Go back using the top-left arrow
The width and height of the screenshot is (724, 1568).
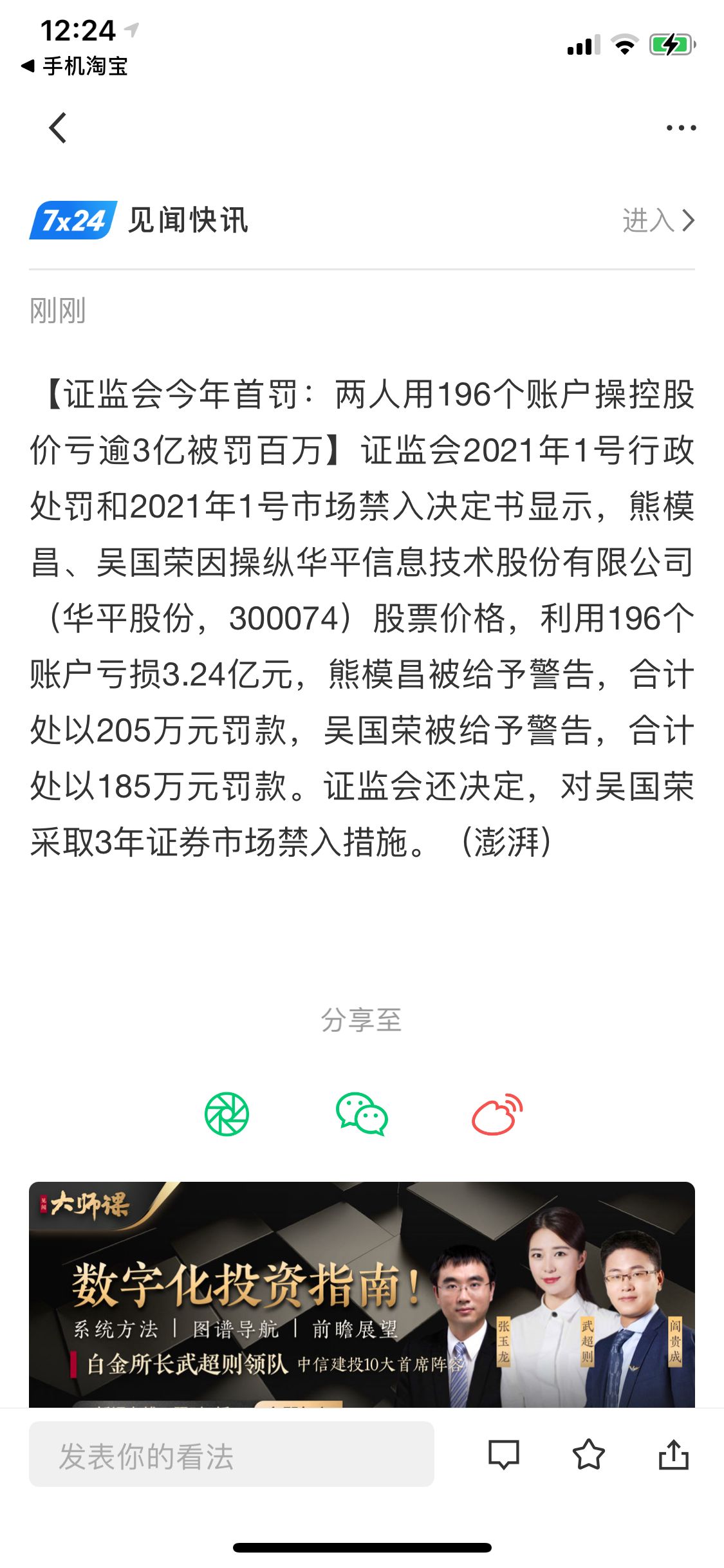click(x=58, y=127)
